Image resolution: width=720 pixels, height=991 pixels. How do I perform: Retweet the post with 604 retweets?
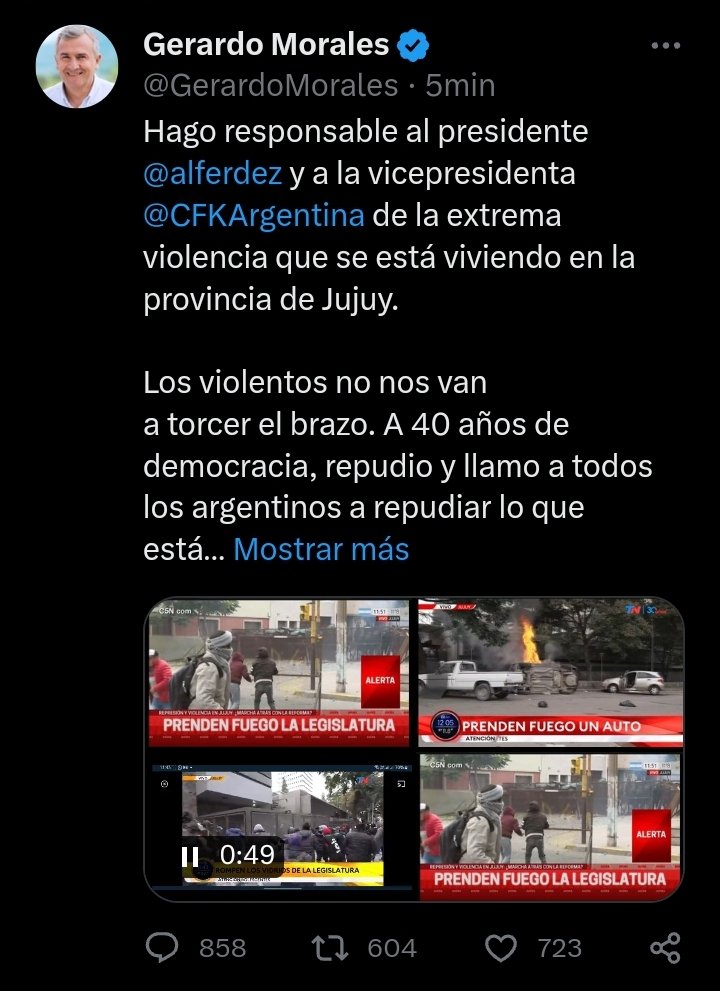pos(332,947)
